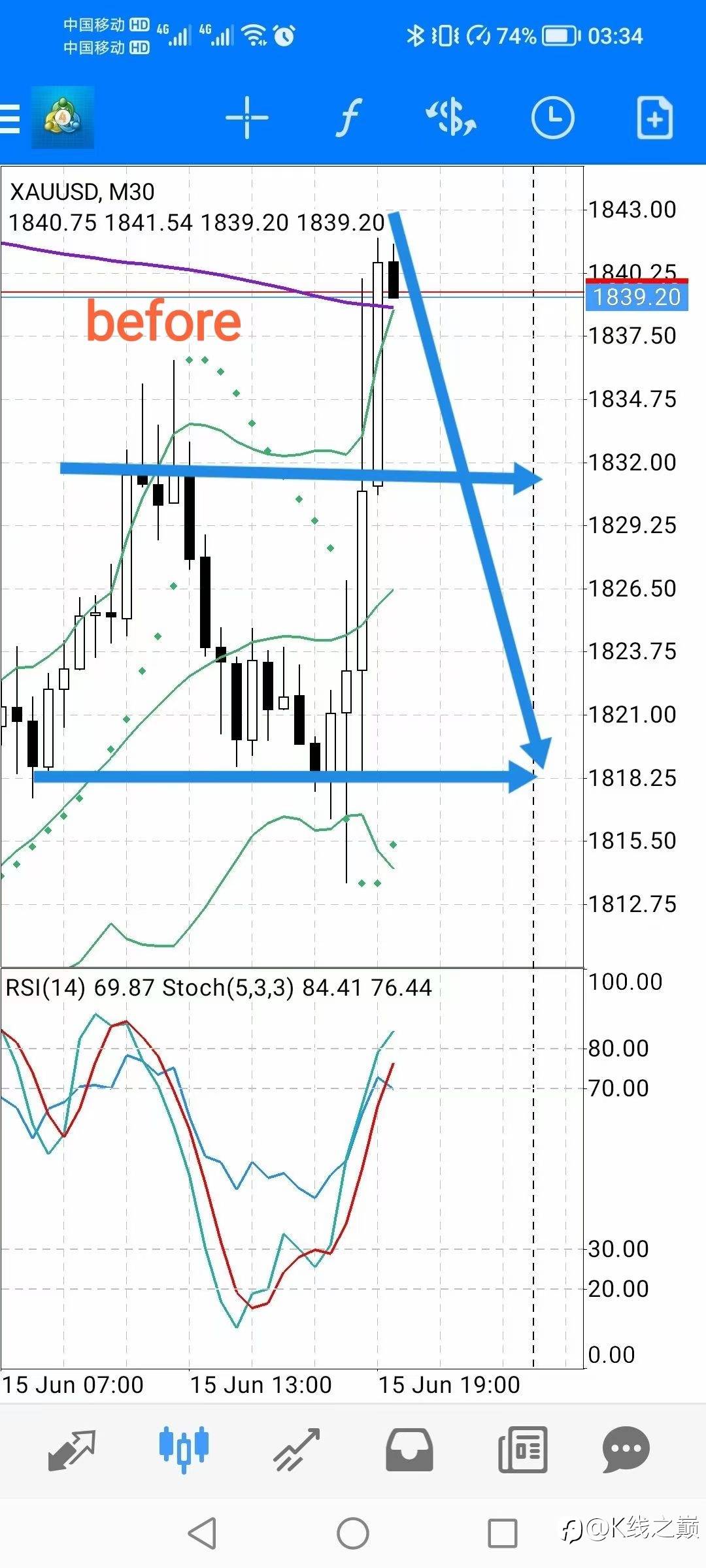
Task: Create a new order
Action: click(654, 118)
